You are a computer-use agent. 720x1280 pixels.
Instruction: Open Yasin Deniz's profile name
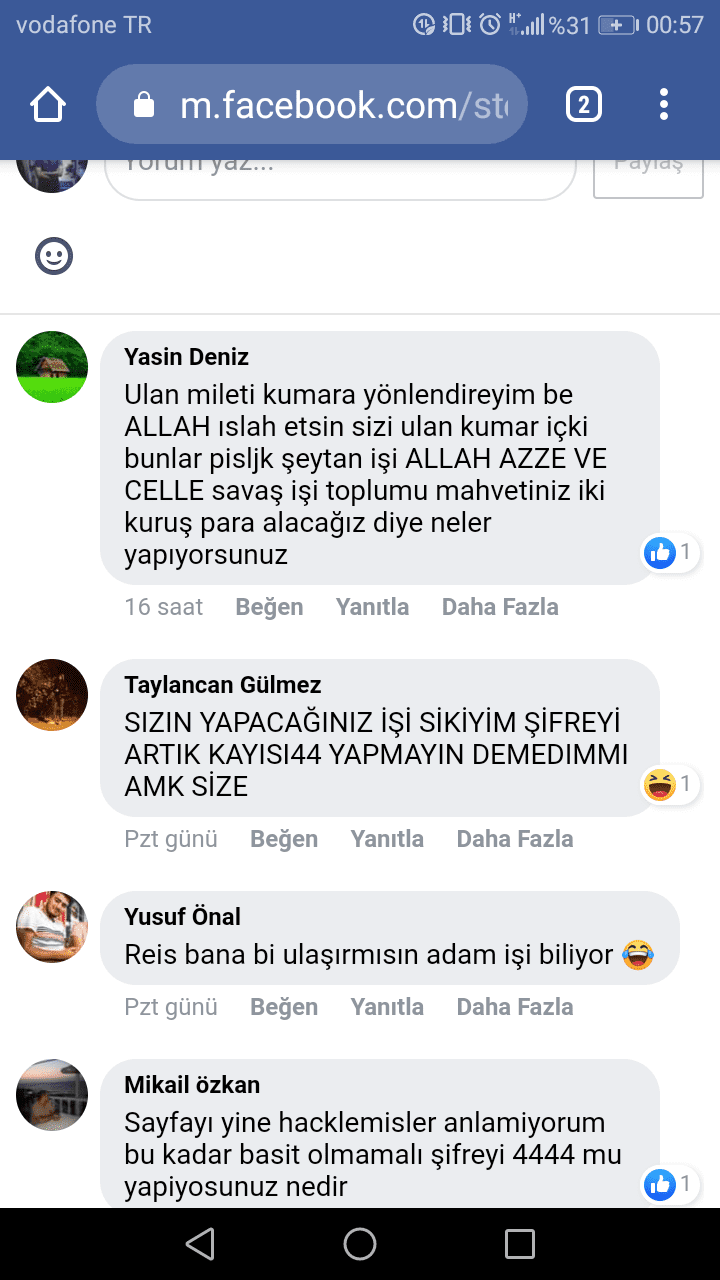(x=186, y=357)
